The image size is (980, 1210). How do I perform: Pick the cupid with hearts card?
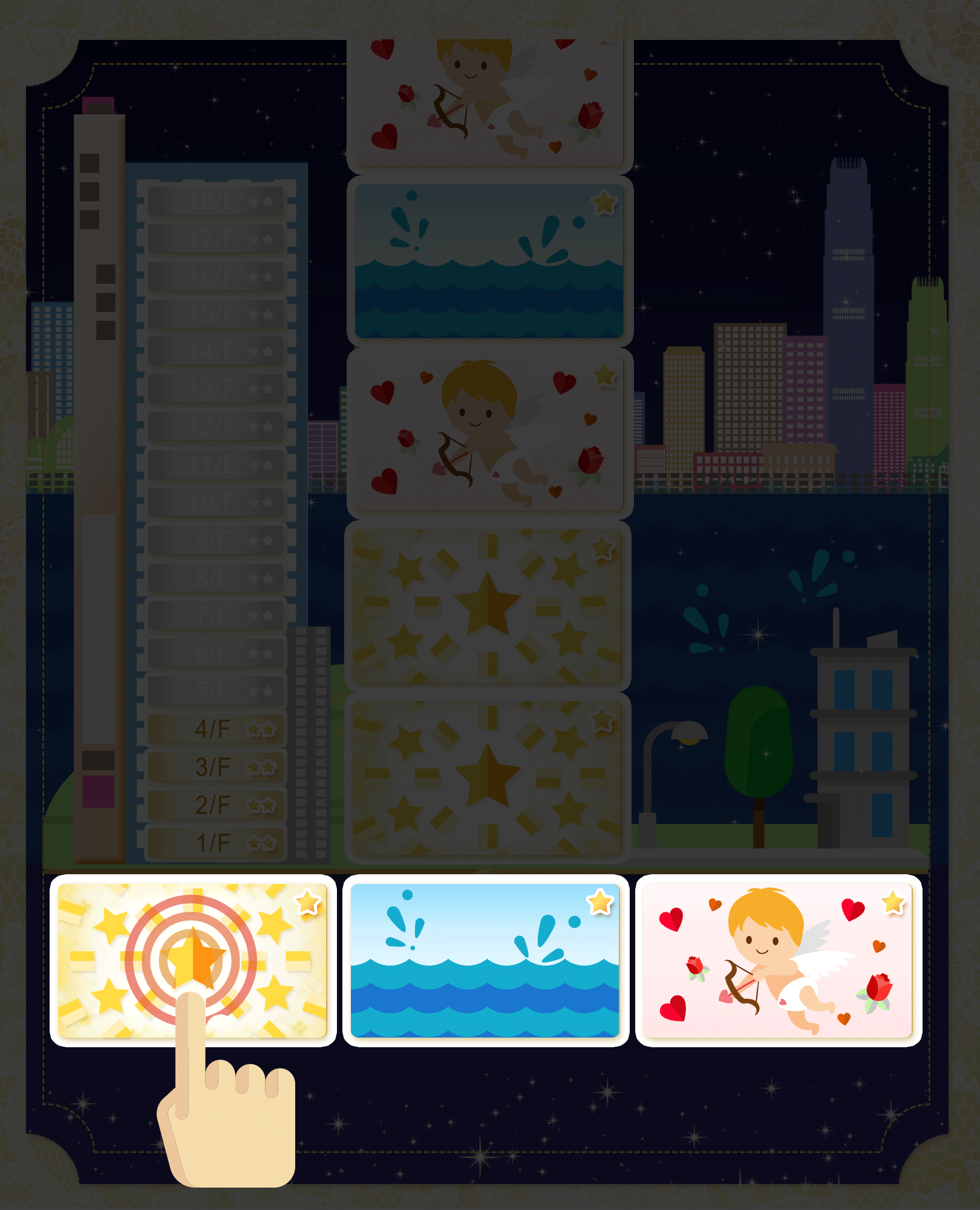pyautogui.click(x=778, y=960)
